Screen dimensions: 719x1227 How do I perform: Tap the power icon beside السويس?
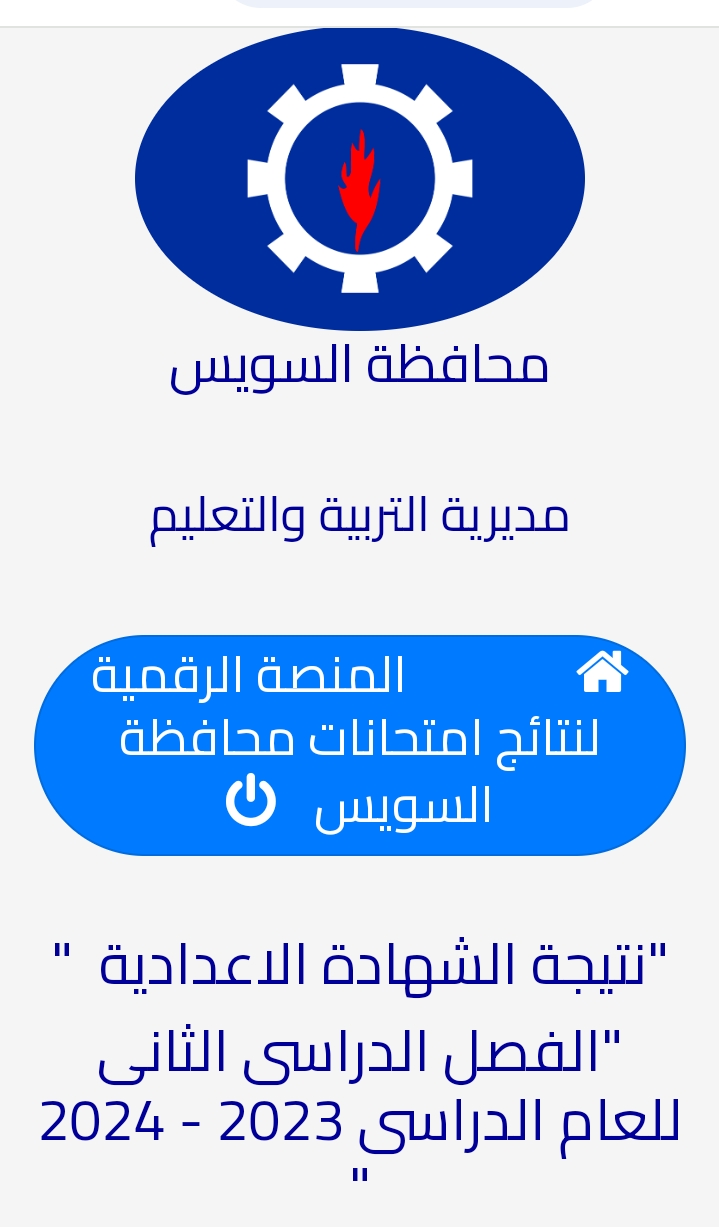250,802
